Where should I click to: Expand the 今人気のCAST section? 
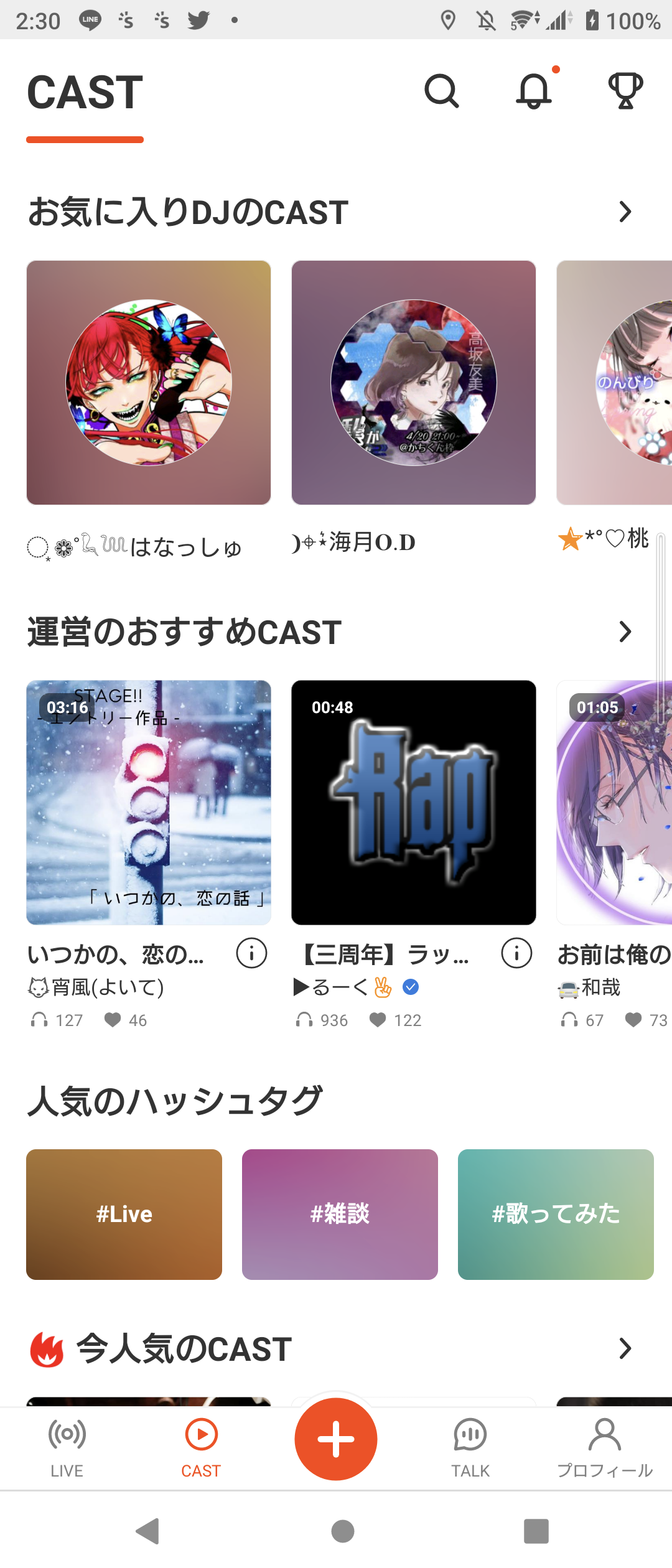click(625, 1349)
